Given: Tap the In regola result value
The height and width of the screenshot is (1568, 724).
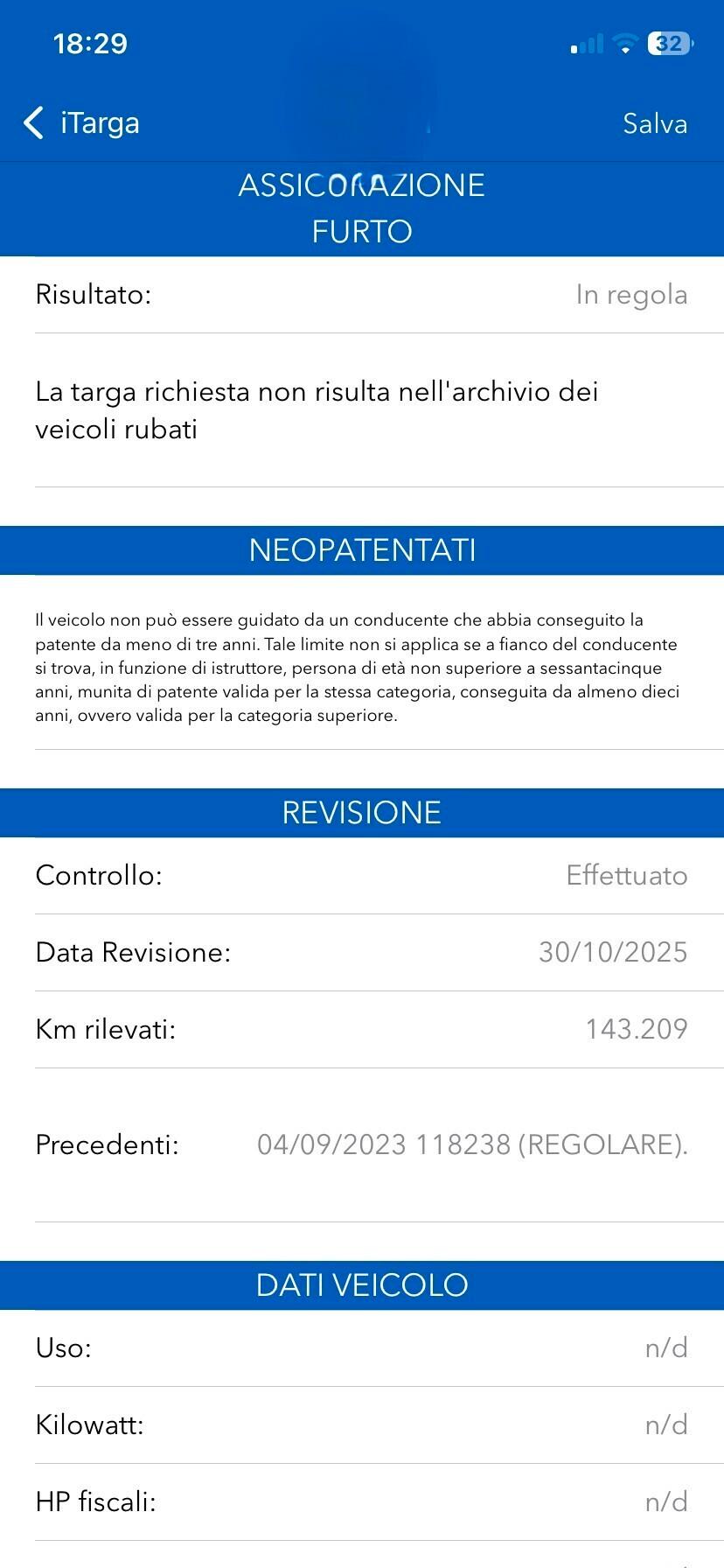Looking at the screenshot, I should tap(631, 295).
